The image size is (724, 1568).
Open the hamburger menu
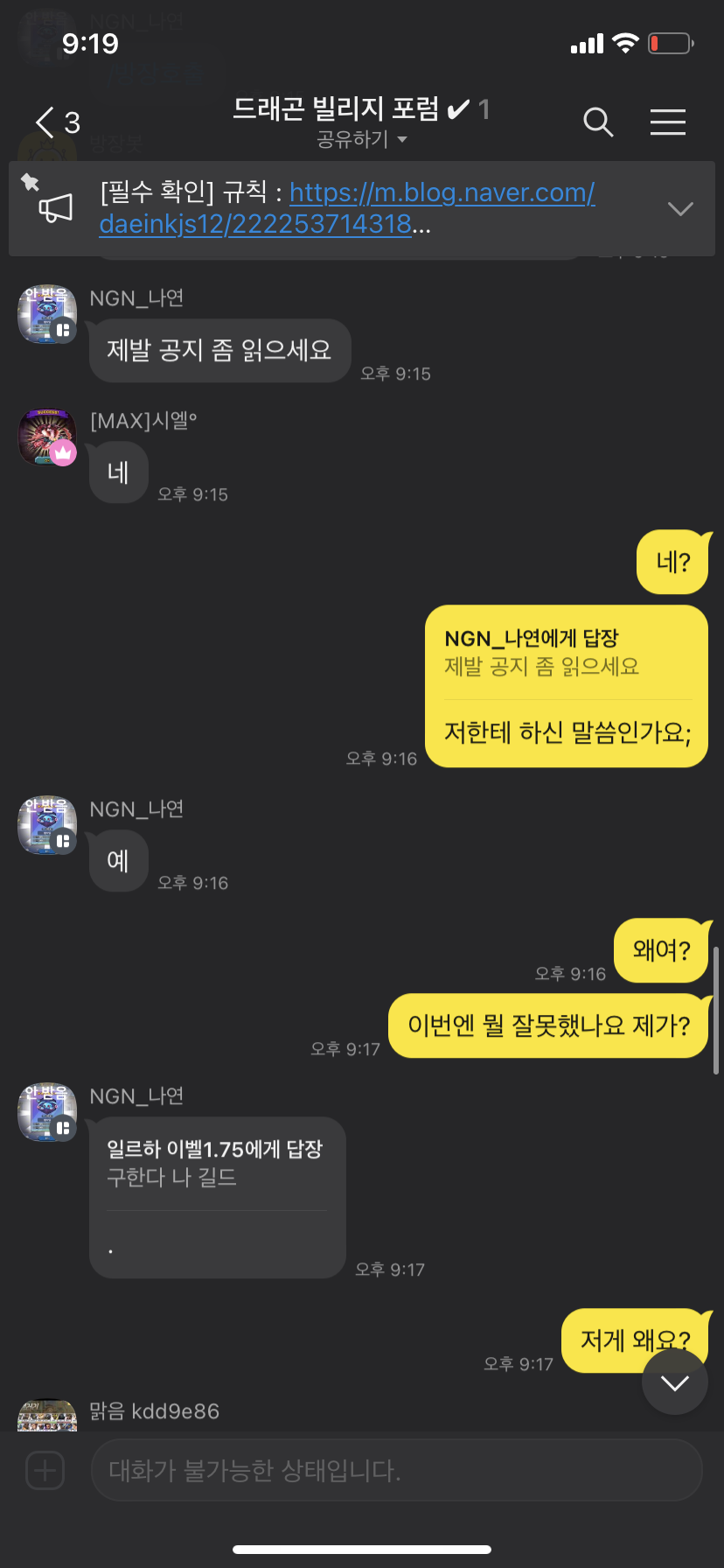[x=667, y=122]
